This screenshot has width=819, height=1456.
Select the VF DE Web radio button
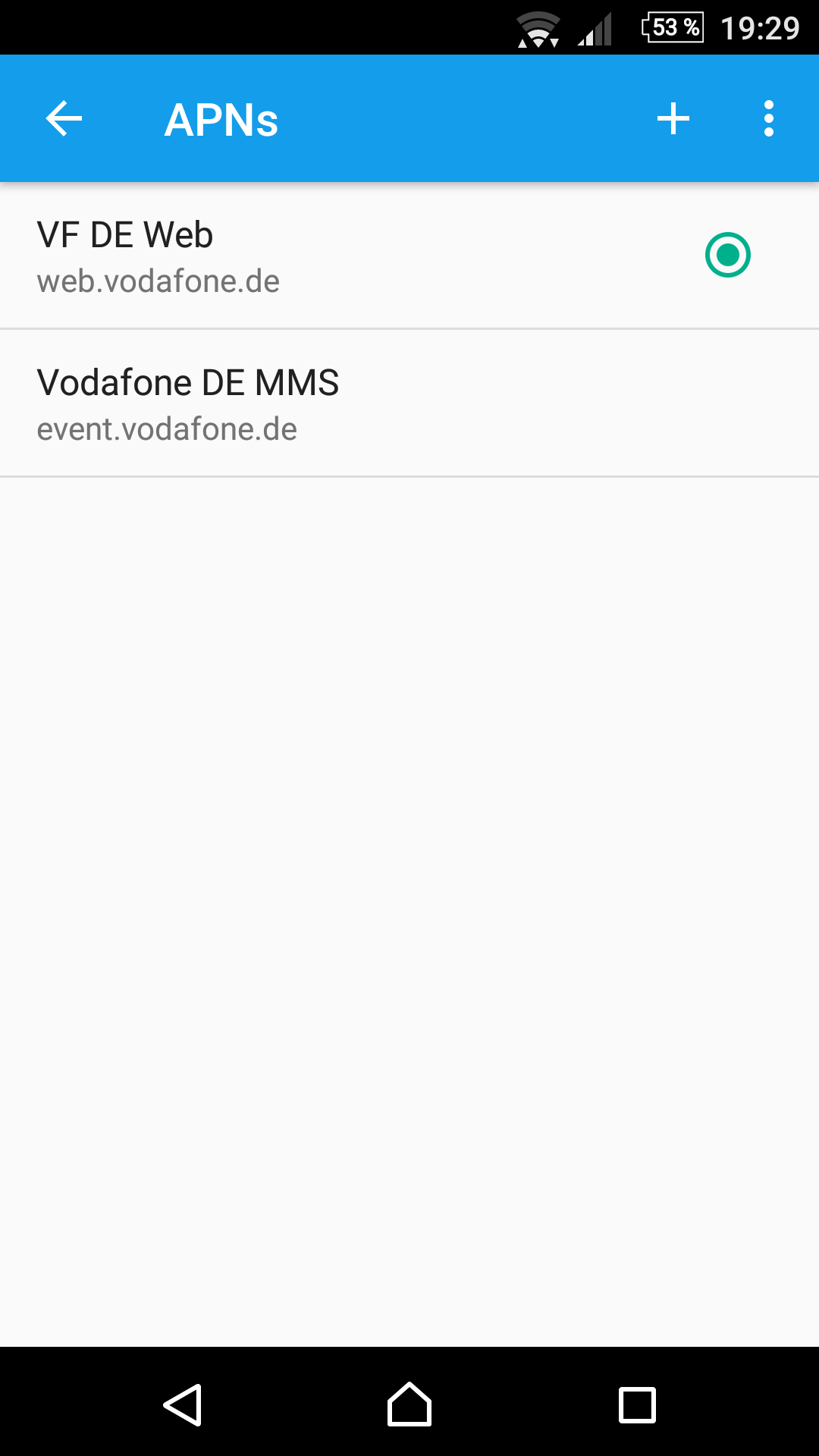[727, 255]
